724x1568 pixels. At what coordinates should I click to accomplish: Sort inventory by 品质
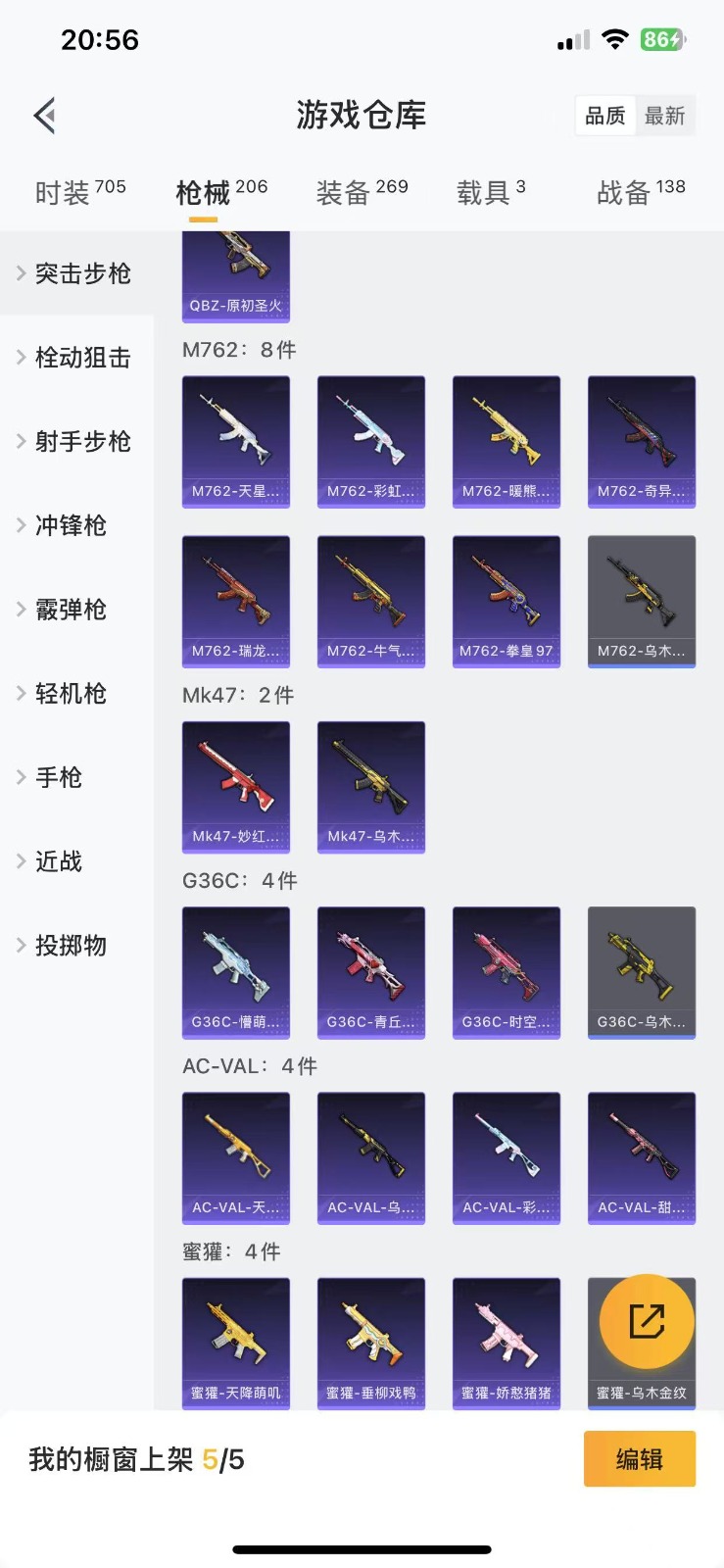pos(605,116)
